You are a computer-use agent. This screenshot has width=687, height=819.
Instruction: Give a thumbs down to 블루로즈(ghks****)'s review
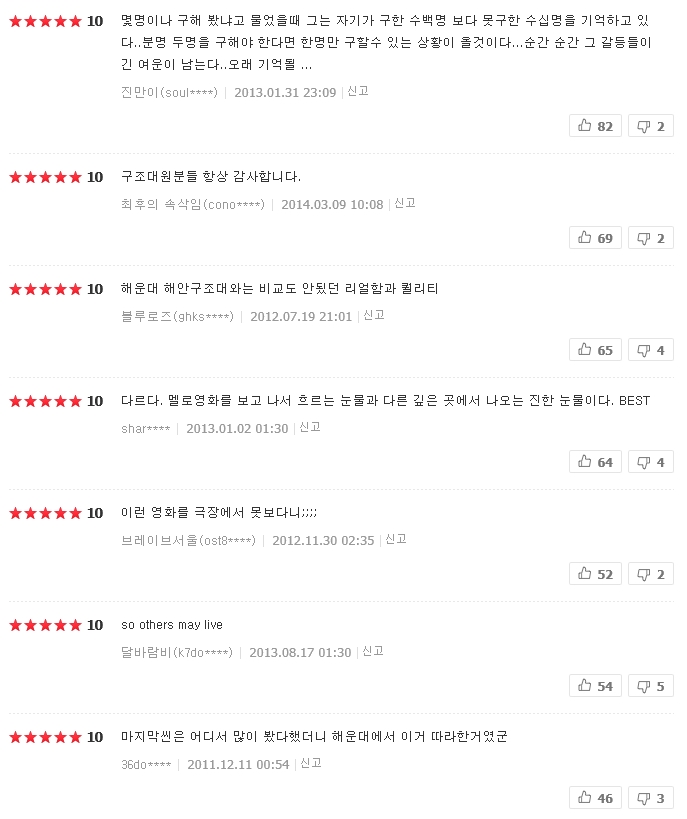pos(650,350)
